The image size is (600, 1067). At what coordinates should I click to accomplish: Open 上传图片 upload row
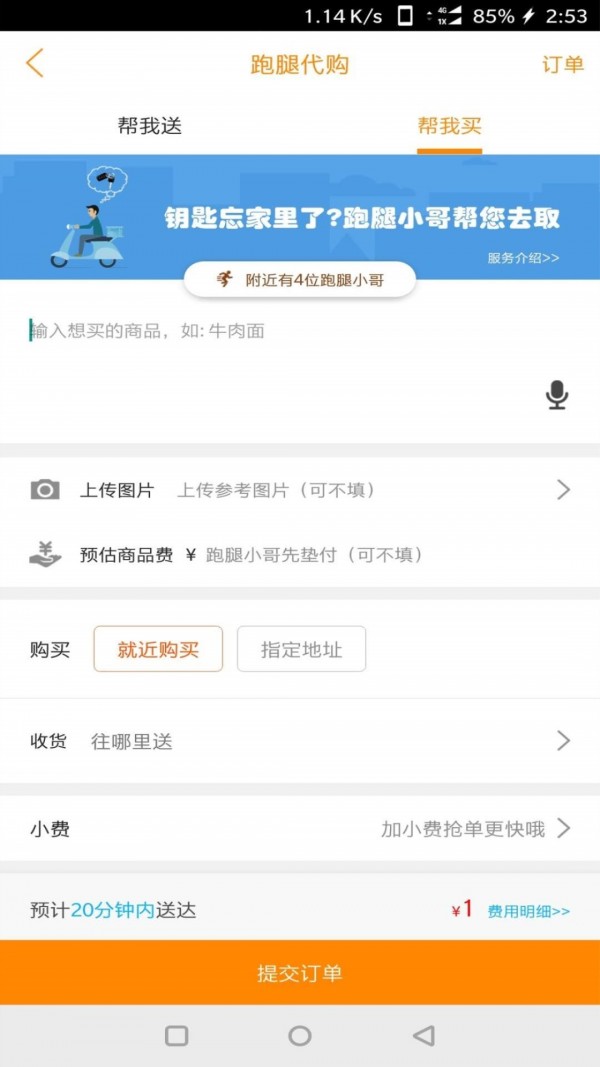point(300,490)
